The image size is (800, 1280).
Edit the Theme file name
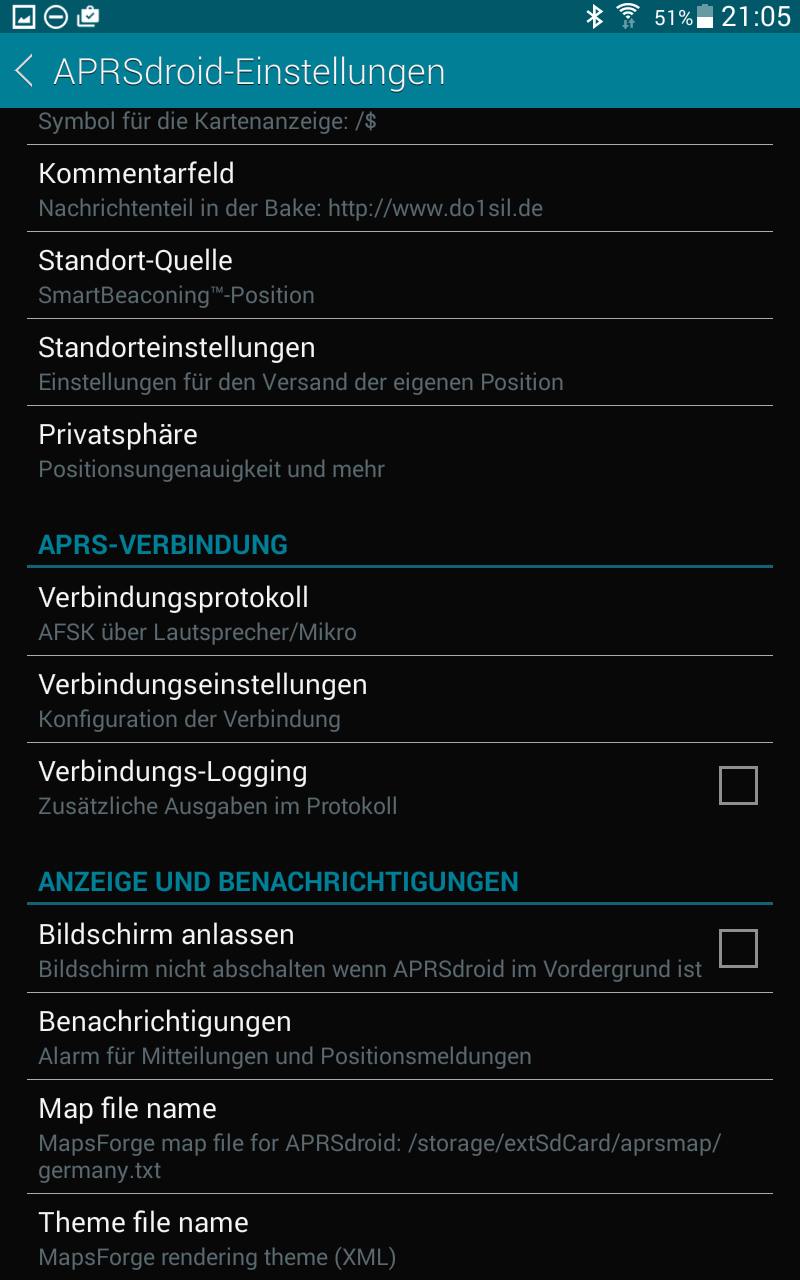400,1237
